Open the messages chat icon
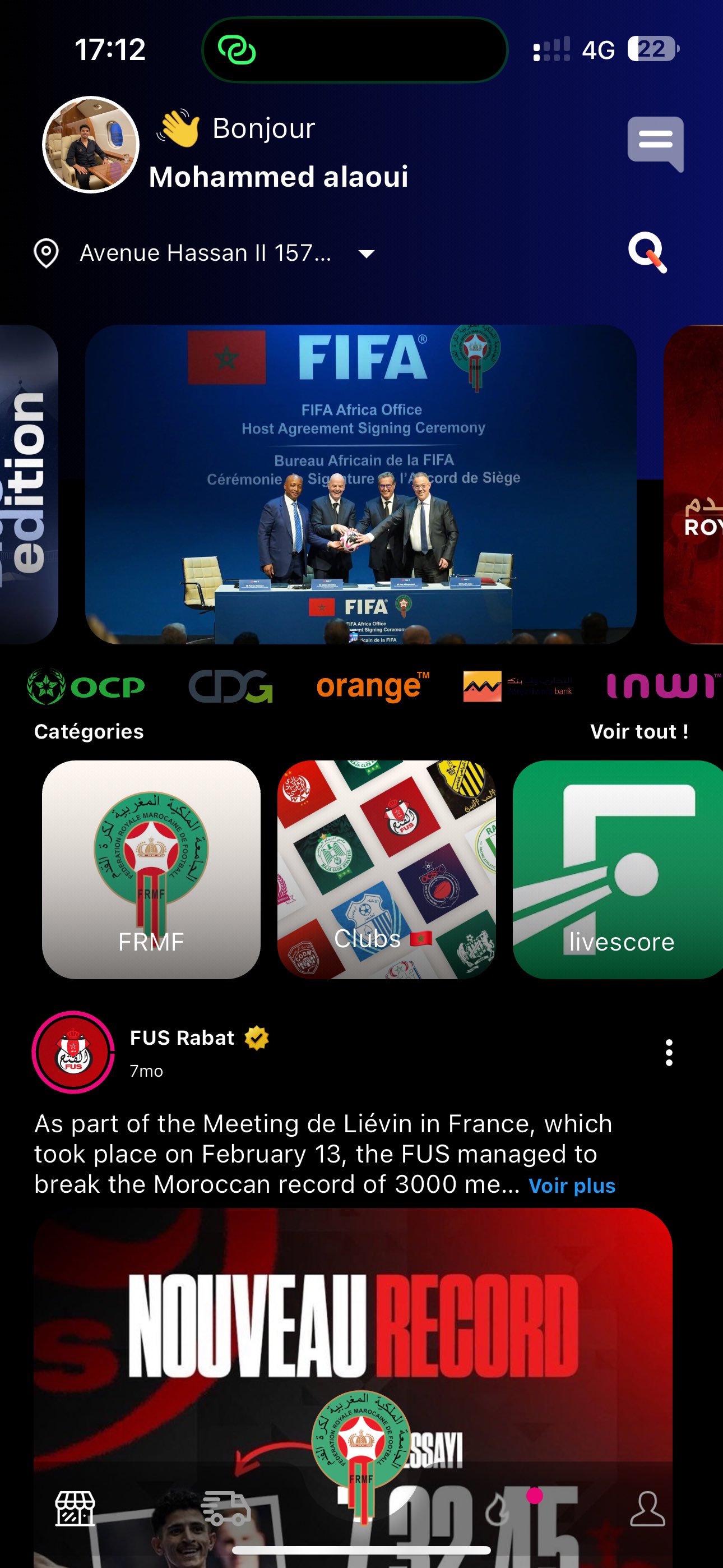This screenshot has width=723, height=1568. 655,144
